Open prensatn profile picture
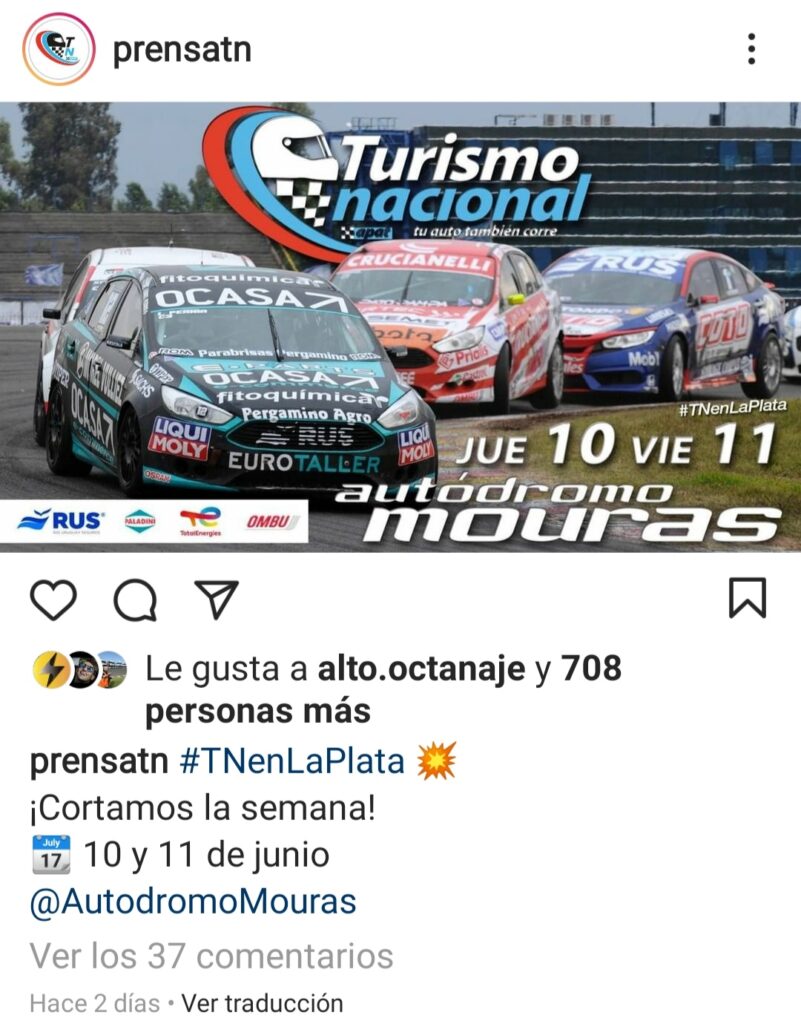This screenshot has width=801, height=1024. 58,48
